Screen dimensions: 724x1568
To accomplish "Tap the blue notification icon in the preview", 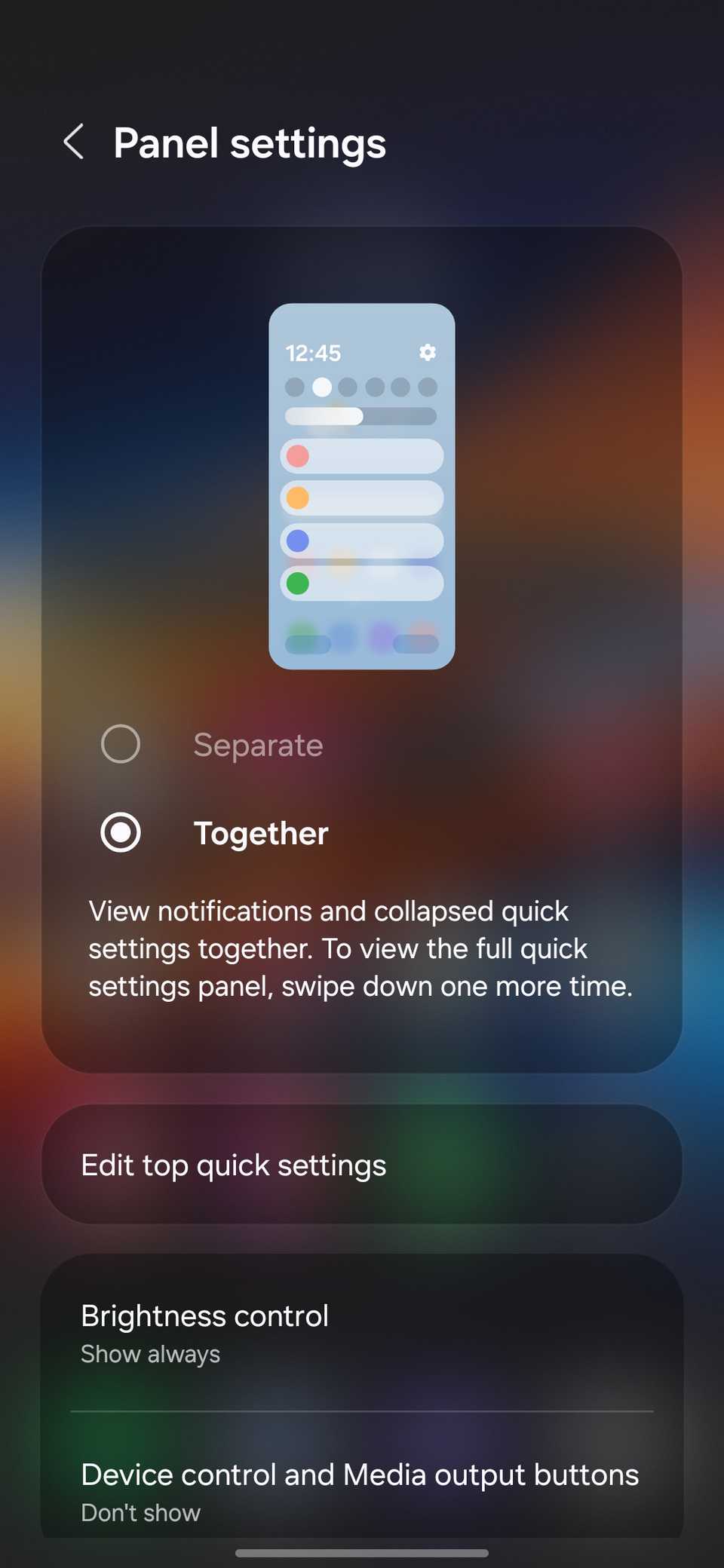I will 299,541.
